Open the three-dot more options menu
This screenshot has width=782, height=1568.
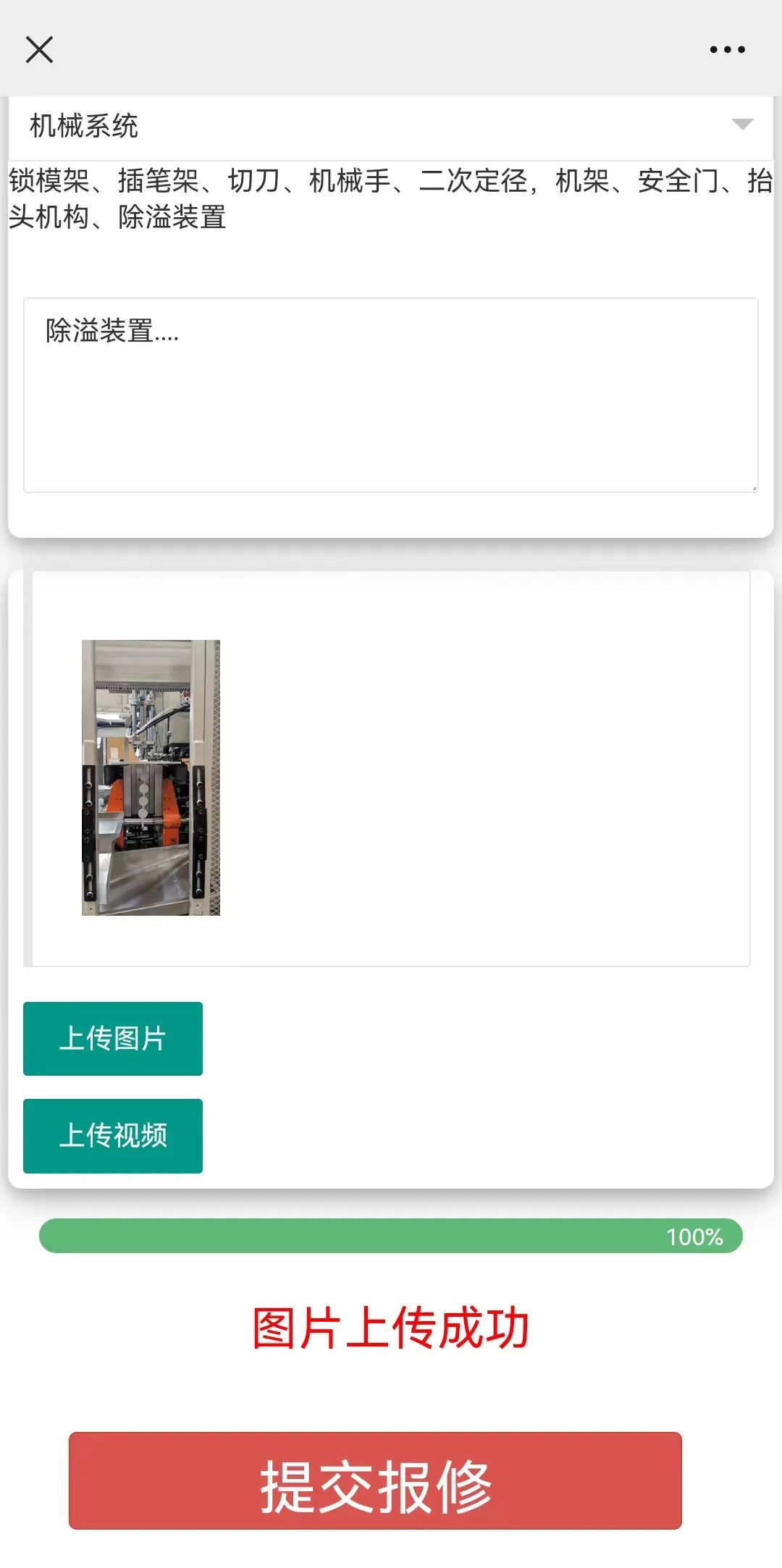[x=727, y=50]
